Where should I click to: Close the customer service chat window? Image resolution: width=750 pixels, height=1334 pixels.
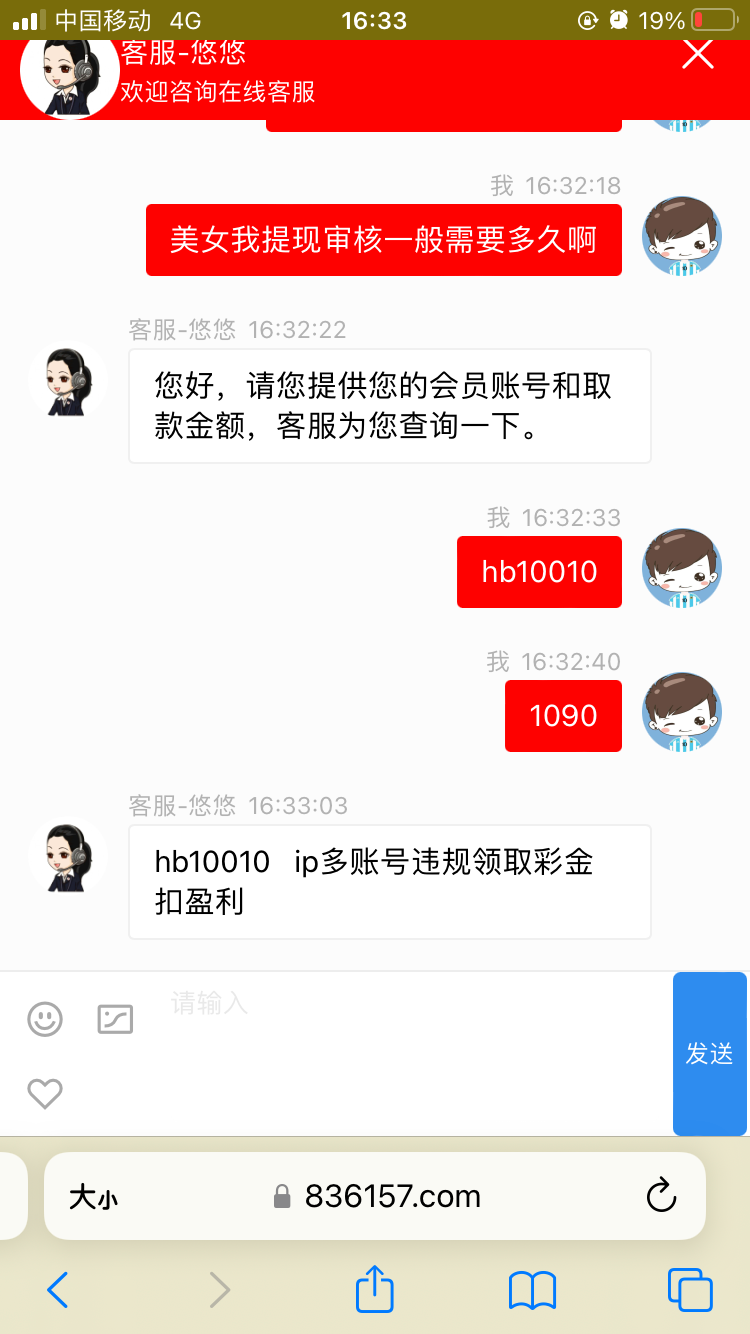tap(697, 54)
